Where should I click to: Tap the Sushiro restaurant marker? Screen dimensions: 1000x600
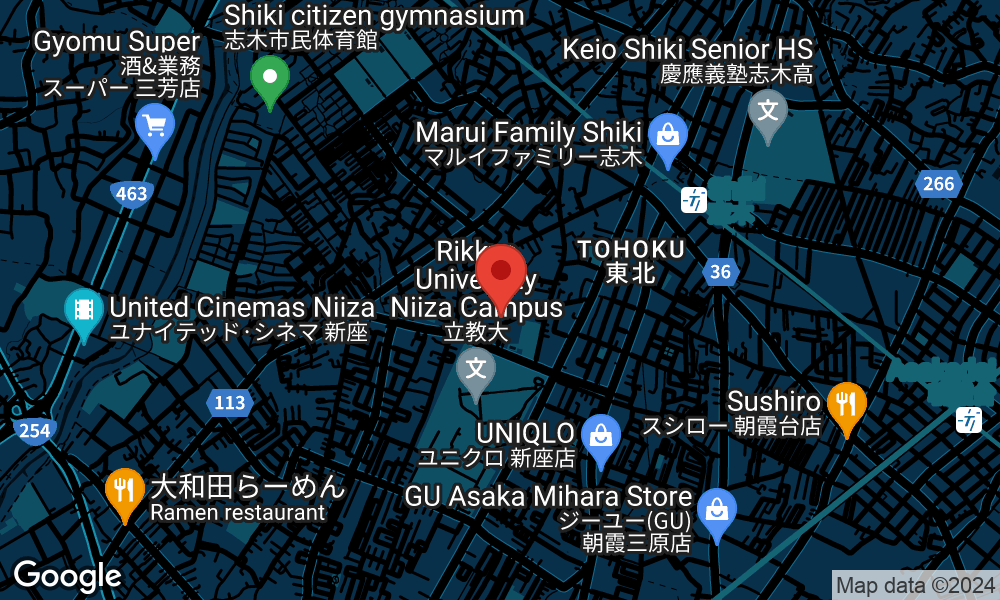tap(846, 405)
